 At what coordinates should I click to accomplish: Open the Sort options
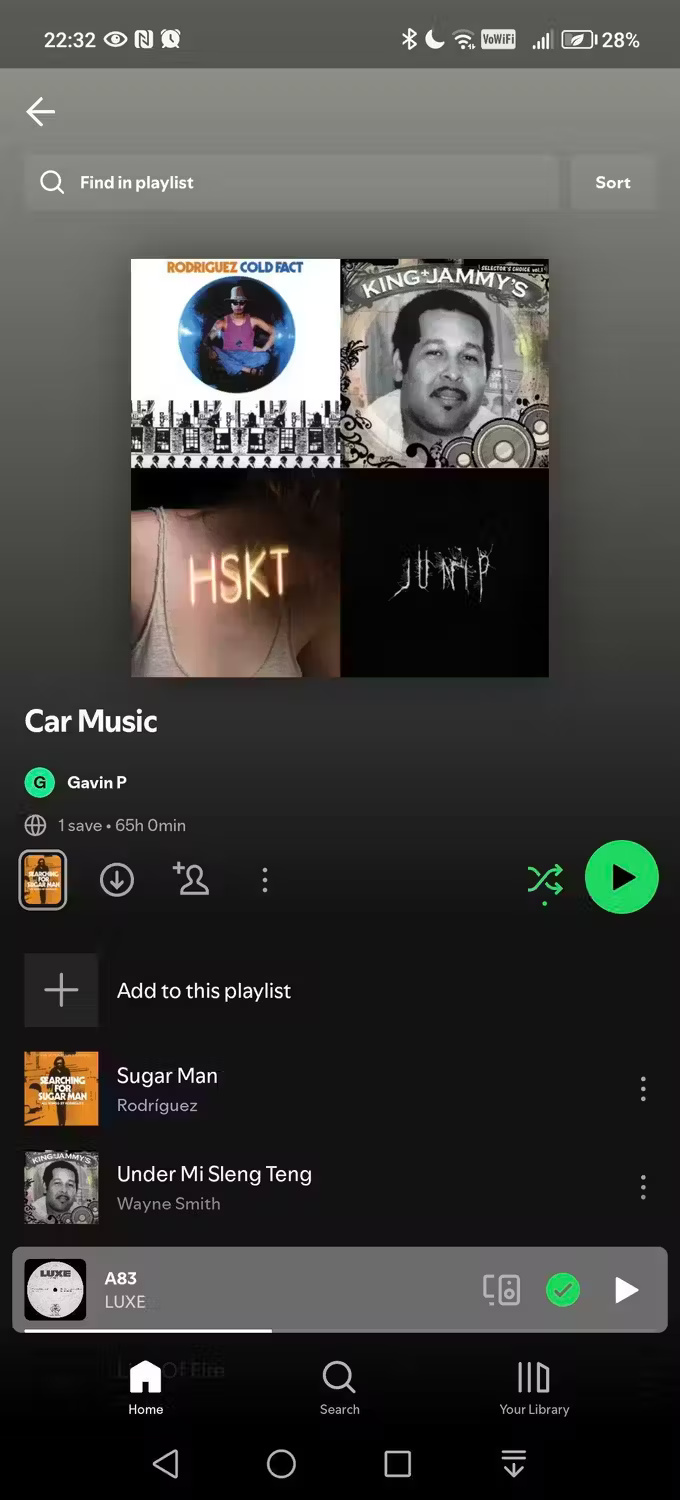tap(612, 182)
